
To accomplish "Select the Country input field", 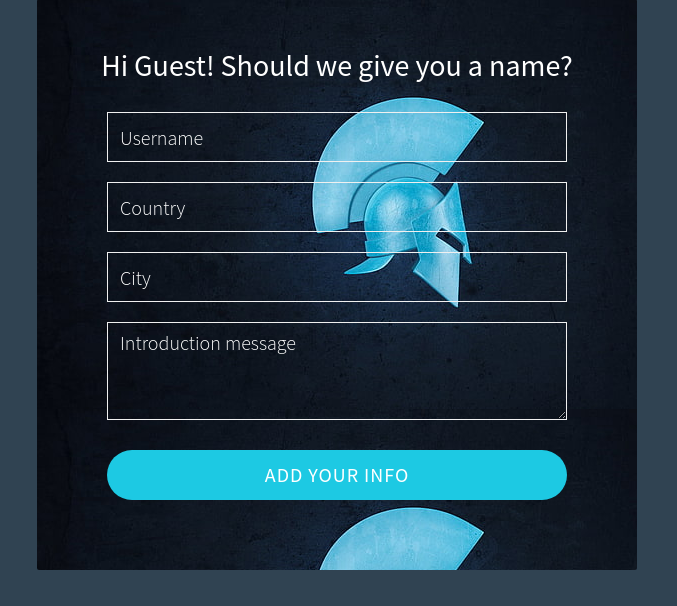I will (336, 207).
